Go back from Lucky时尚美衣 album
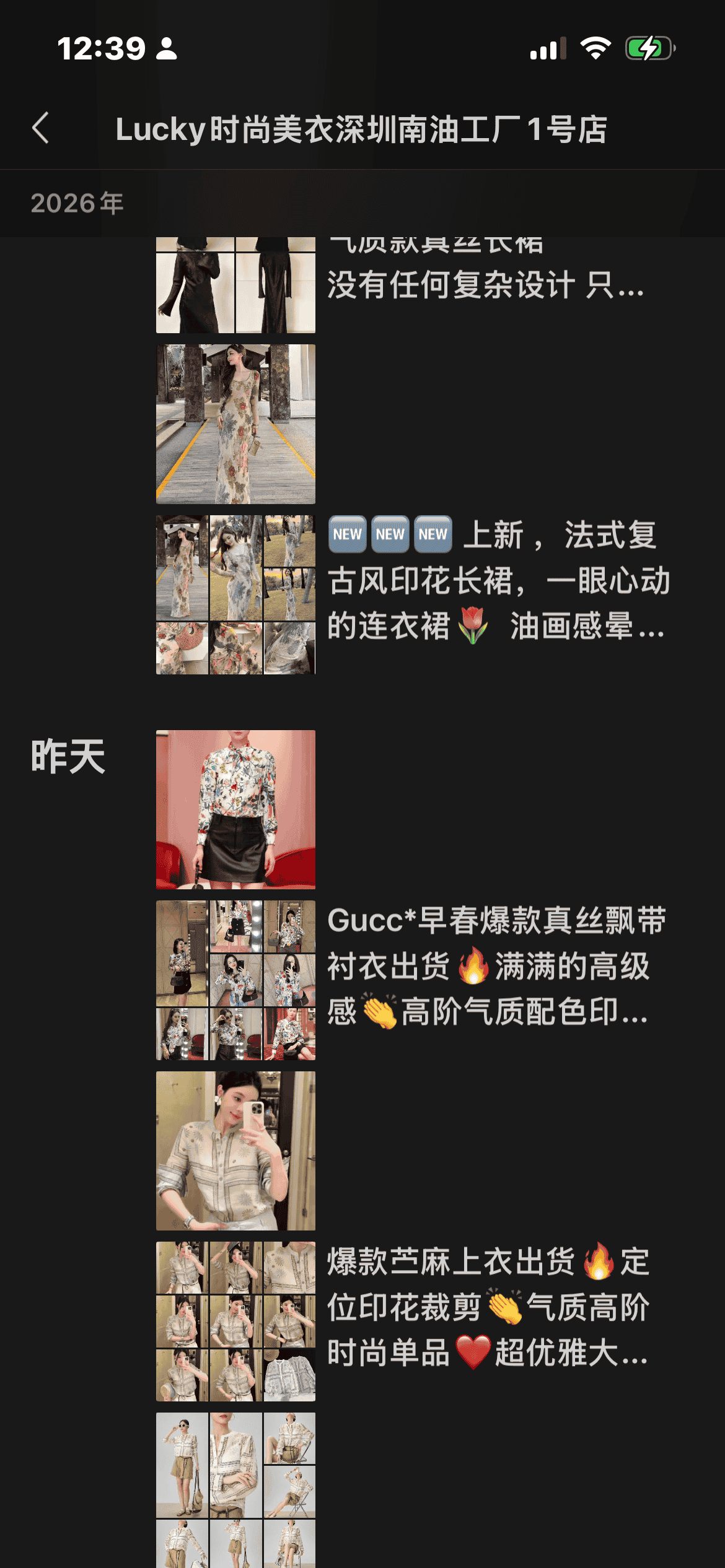This screenshot has width=725, height=1568. (41, 129)
